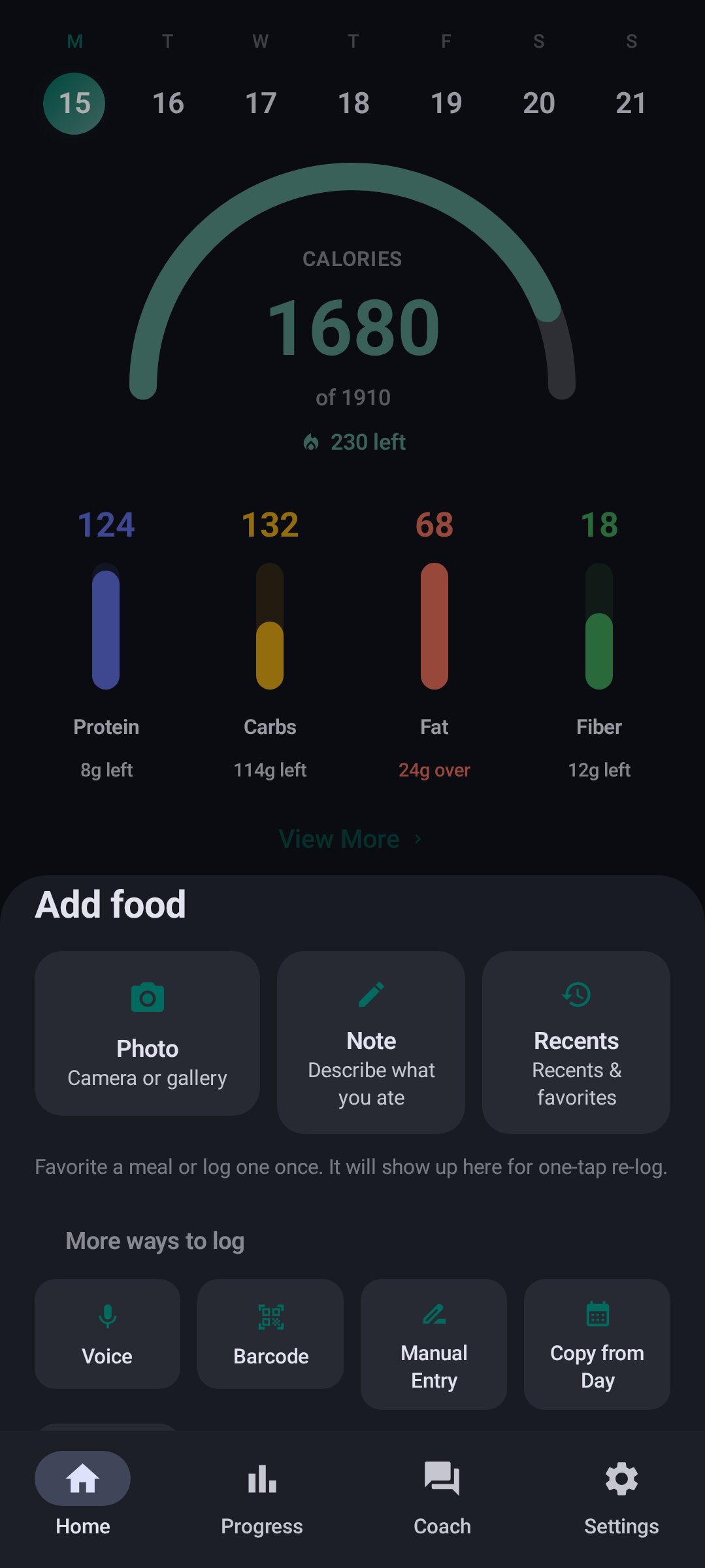Log food by Voice

click(x=107, y=1334)
